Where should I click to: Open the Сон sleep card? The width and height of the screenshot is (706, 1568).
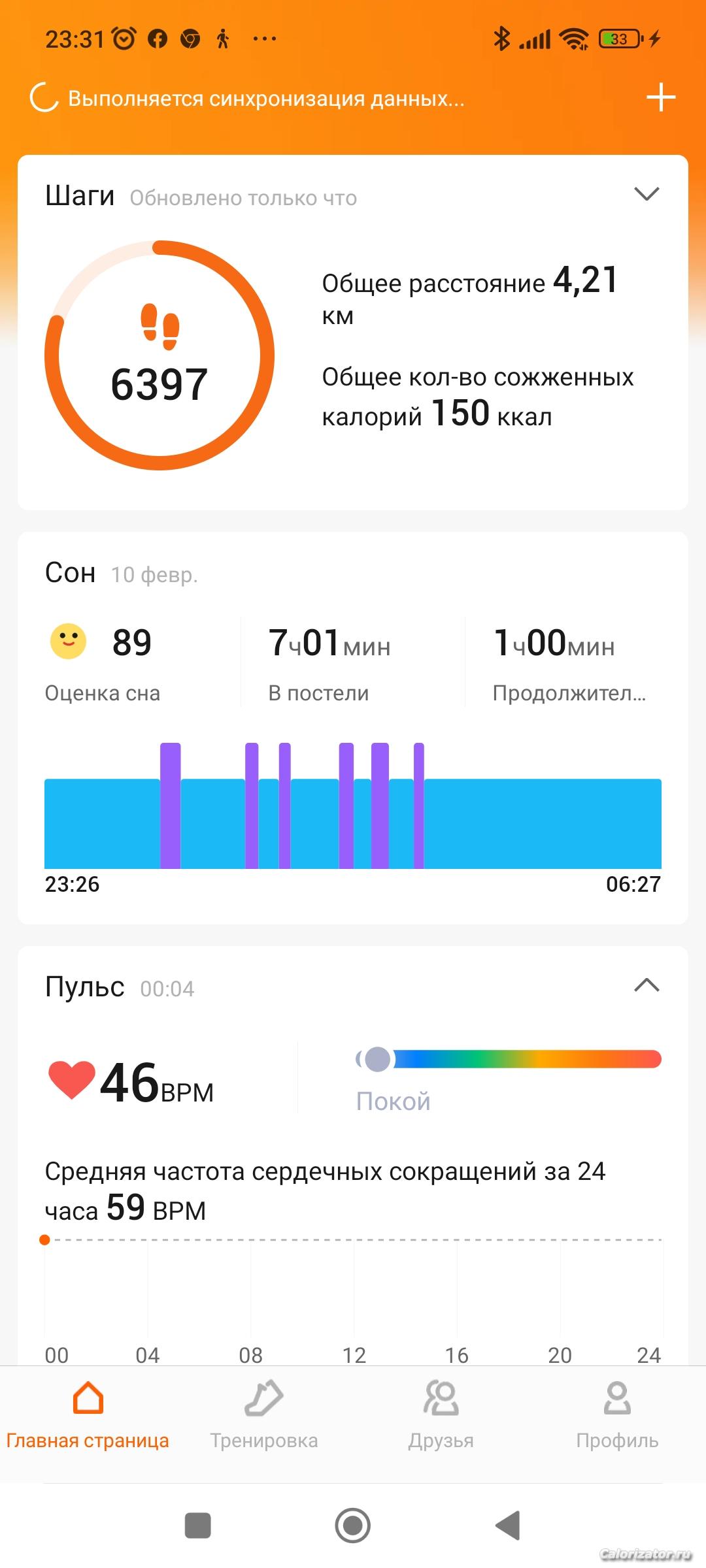click(353, 728)
